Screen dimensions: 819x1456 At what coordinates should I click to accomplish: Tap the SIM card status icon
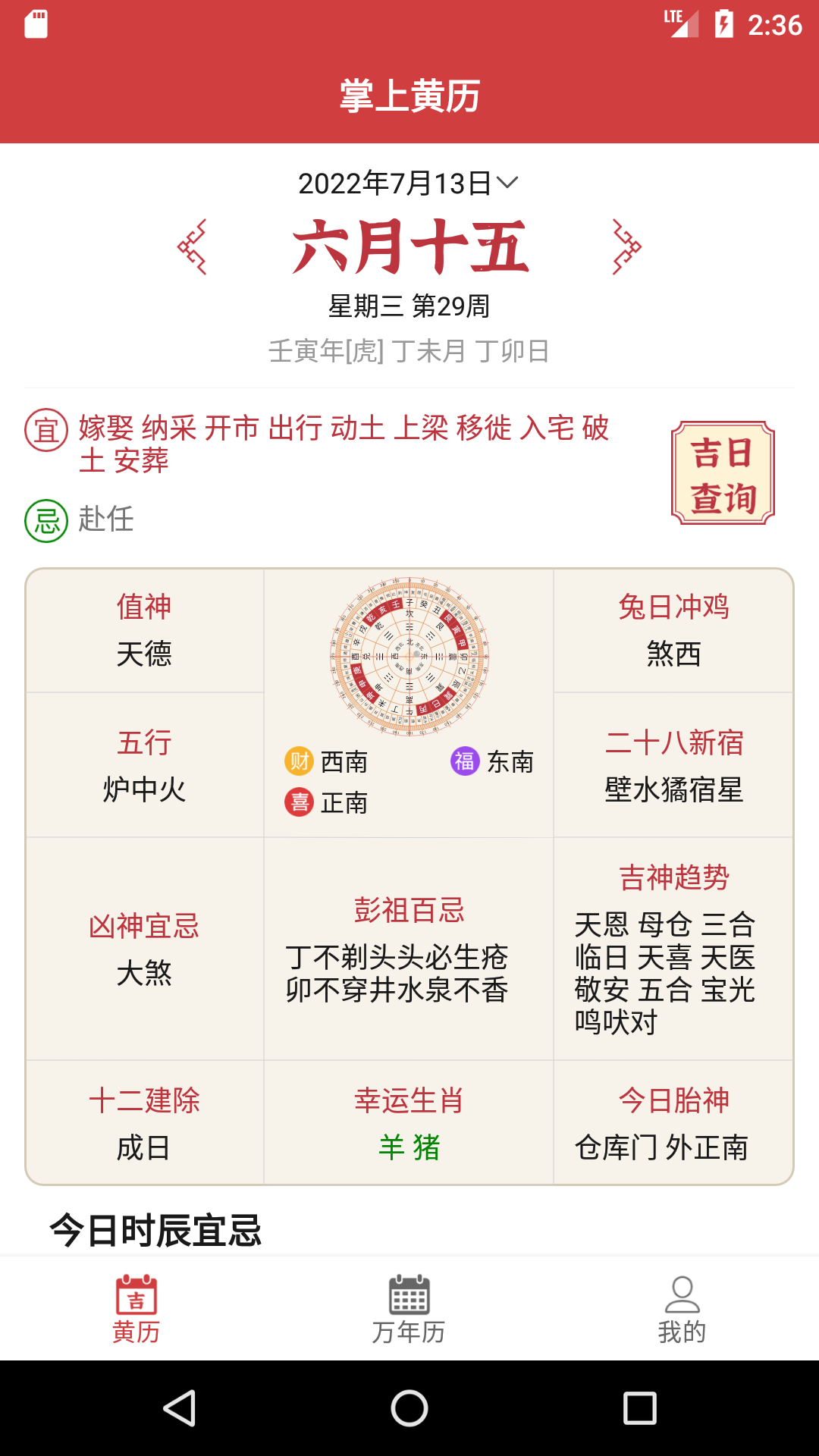click(x=37, y=23)
